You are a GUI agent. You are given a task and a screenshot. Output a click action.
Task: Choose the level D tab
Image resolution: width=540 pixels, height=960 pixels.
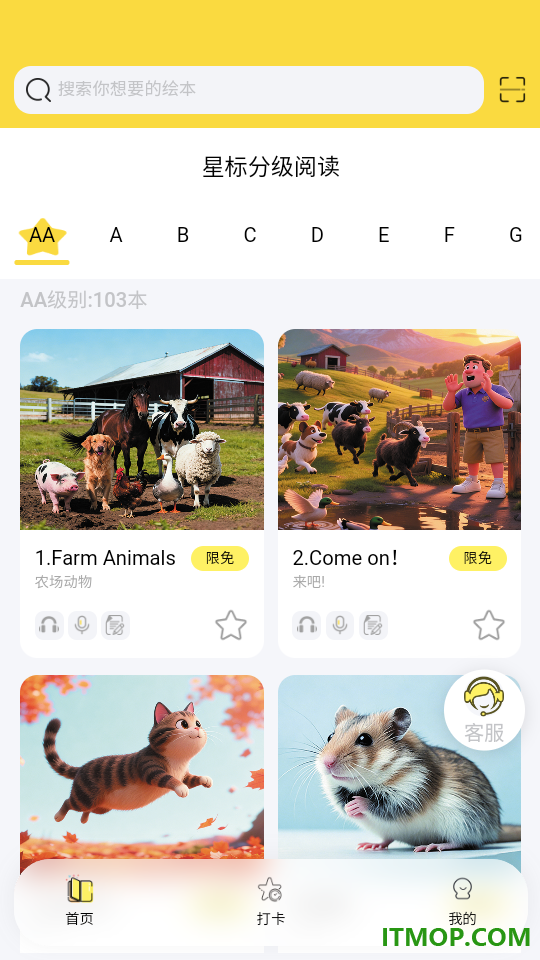click(x=317, y=235)
